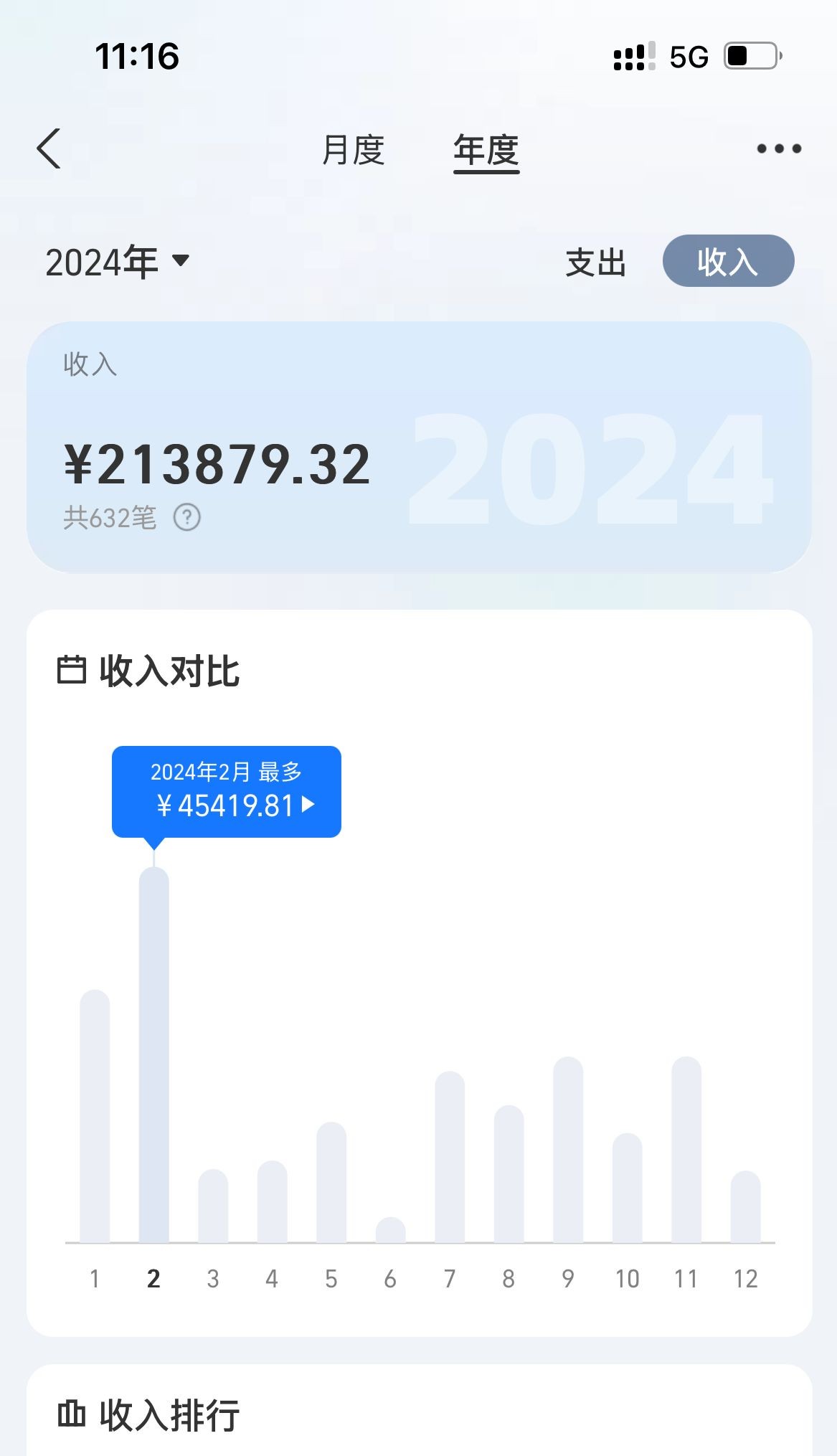Select the month 11 bar in chart
The width and height of the screenshot is (837, 1456).
tap(686, 1149)
